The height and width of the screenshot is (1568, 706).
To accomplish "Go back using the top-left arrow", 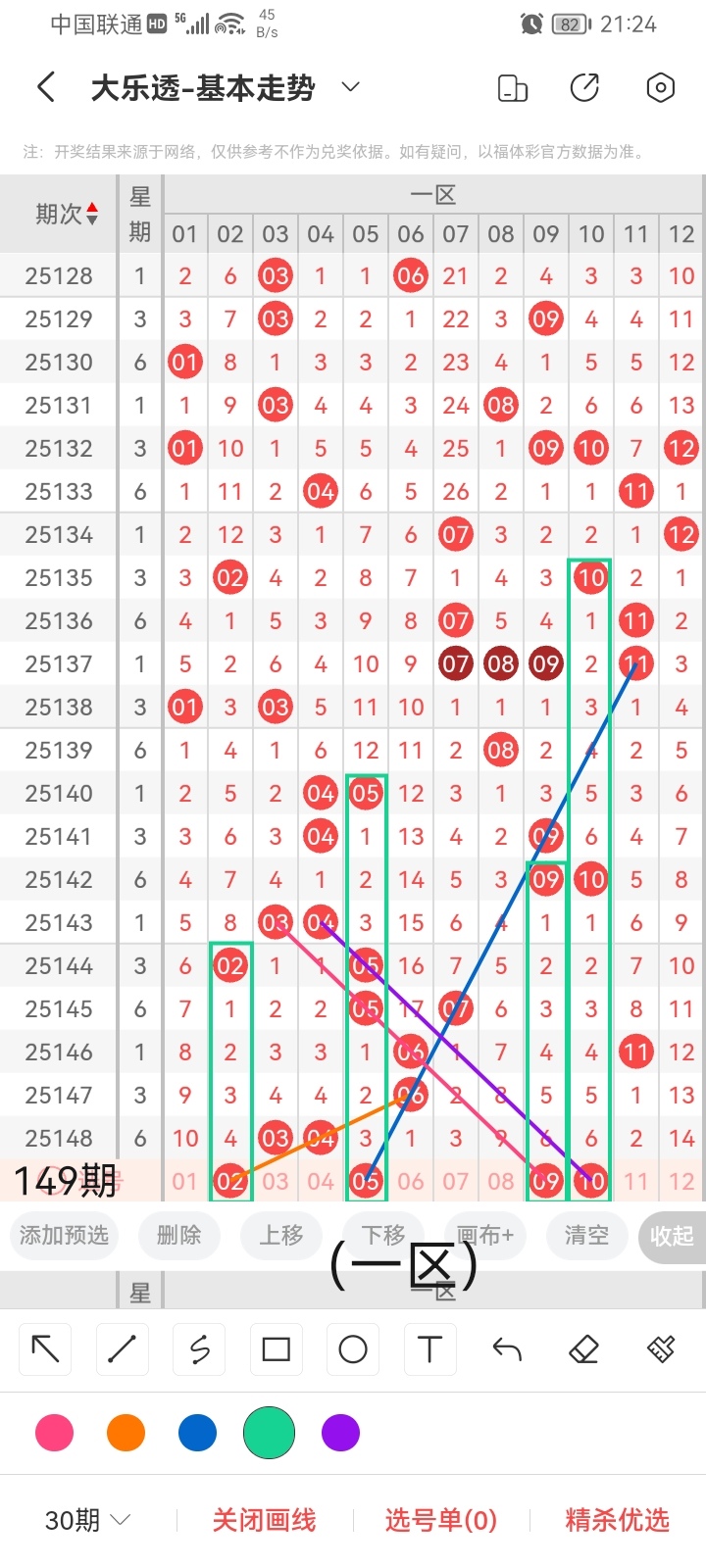I will click(46, 87).
